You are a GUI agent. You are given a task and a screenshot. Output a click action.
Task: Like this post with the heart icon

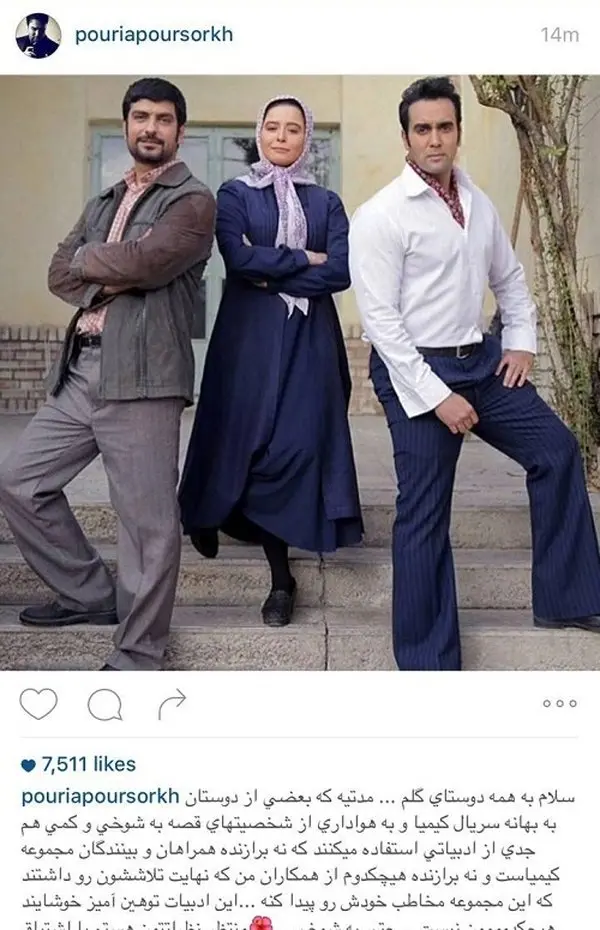[x=38, y=705]
